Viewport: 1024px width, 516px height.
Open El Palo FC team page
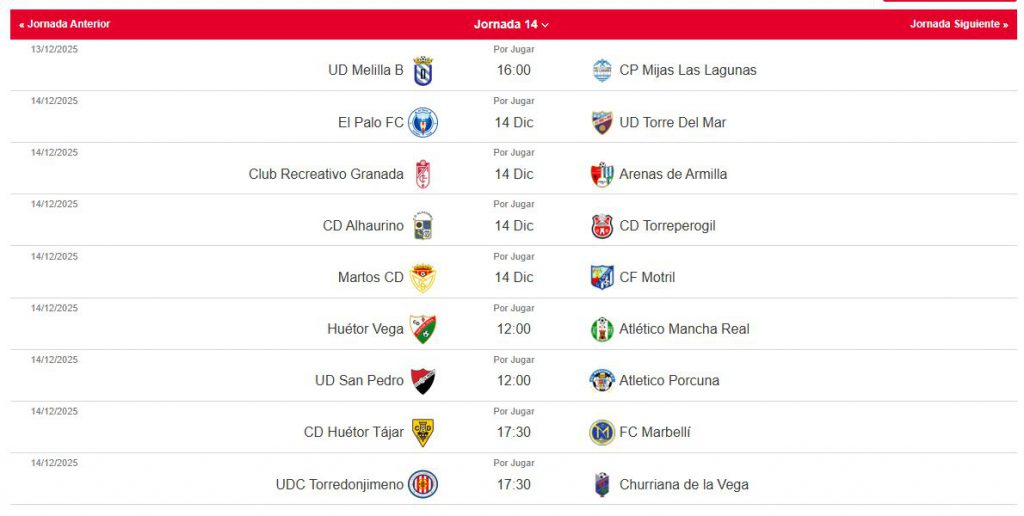point(371,122)
